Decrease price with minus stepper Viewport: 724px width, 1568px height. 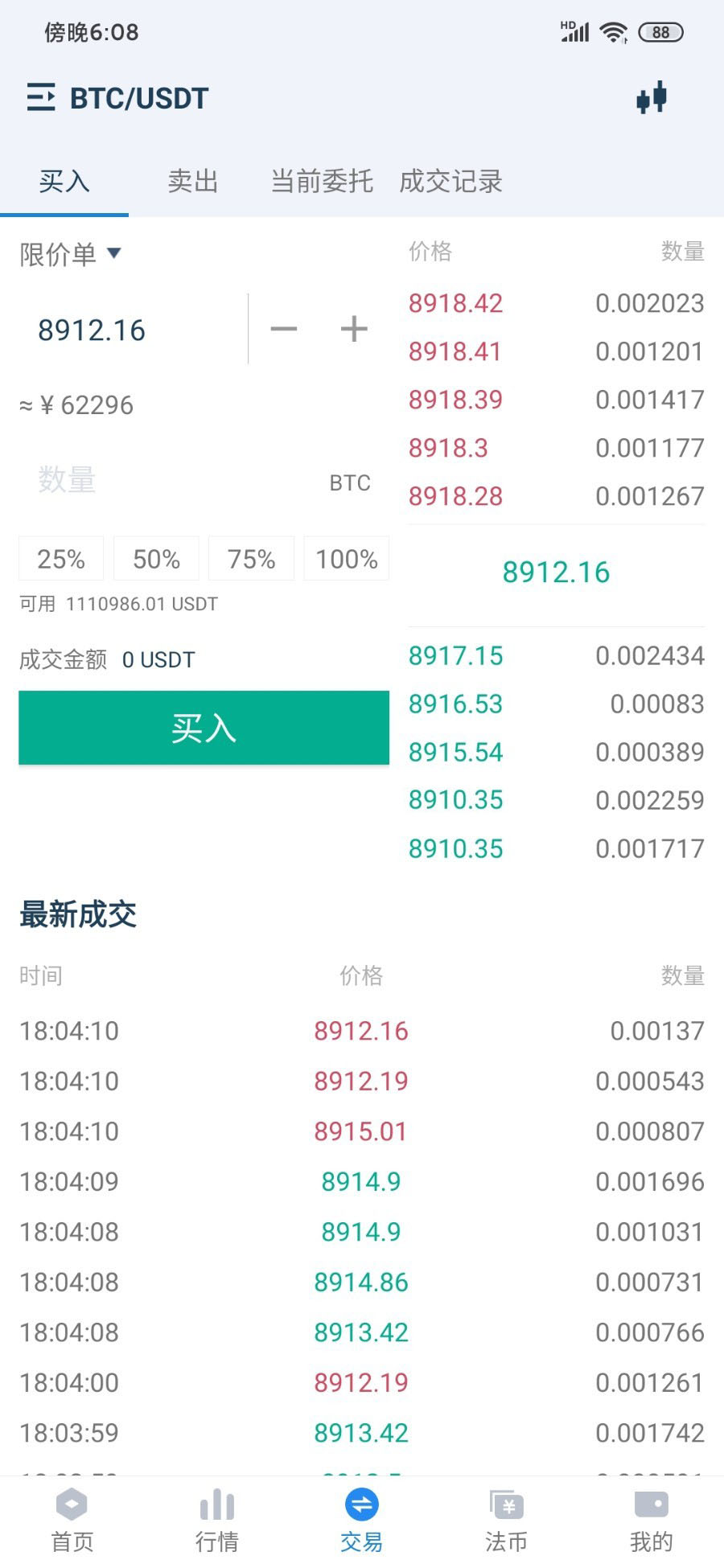[x=283, y=328]
